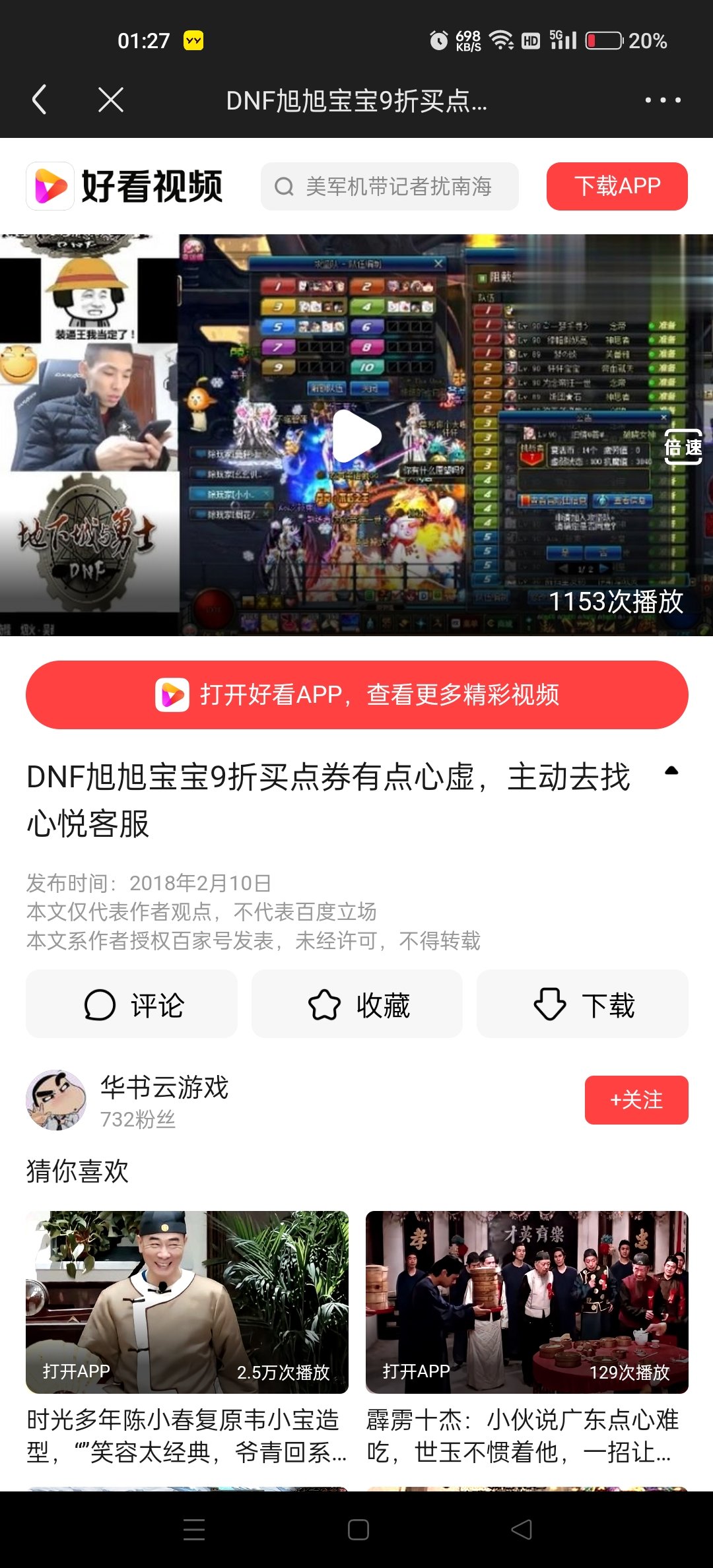Add the video to 收藏
This screenshot has height=1568, width=713.
coord(357,1004)
